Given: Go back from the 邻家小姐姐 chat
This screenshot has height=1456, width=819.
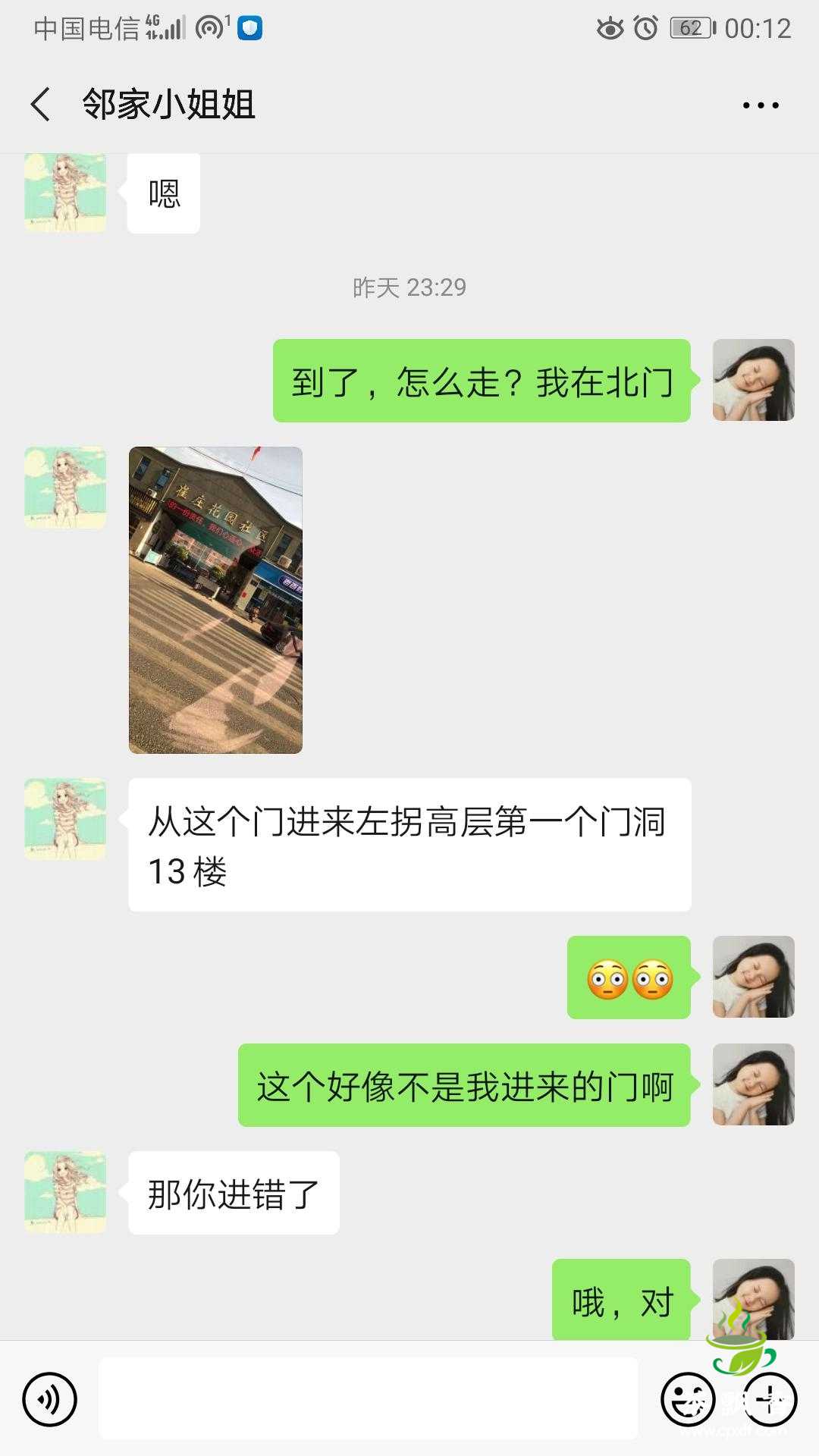Looking at the screenshot, I should click(41, 105).
